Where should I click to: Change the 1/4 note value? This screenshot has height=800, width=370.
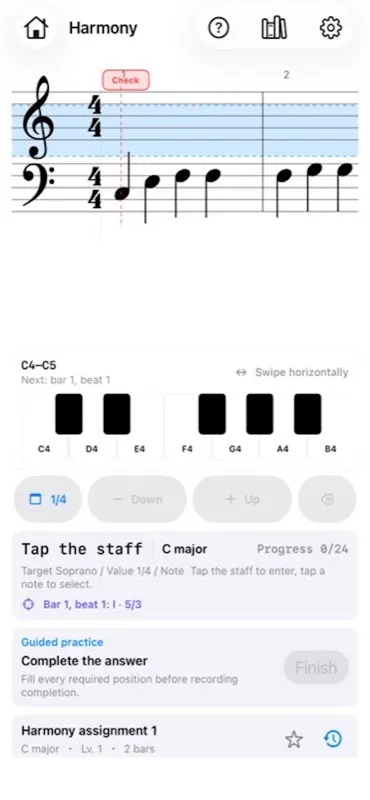(47, 499)
